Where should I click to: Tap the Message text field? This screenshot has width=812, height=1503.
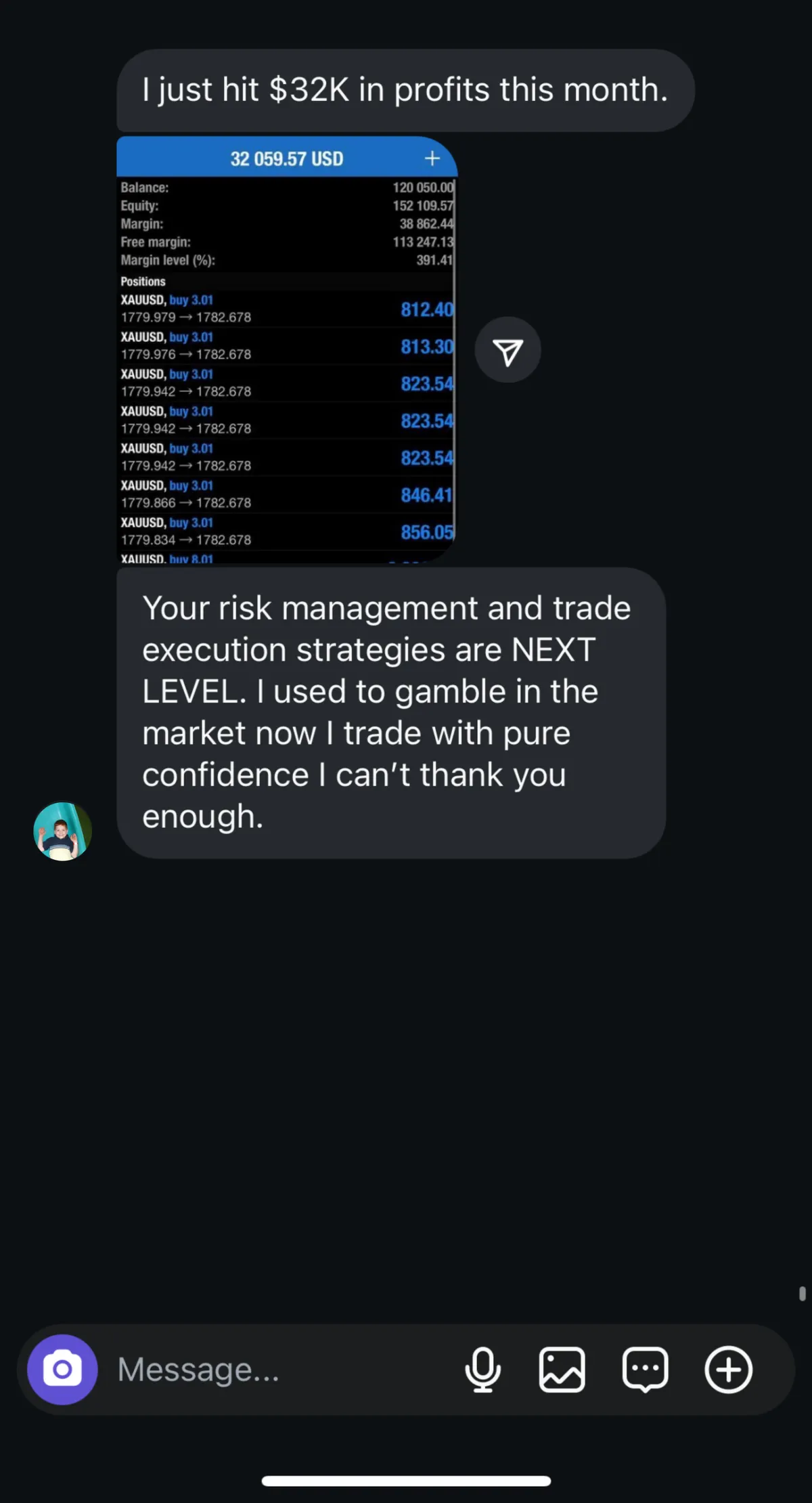(271, 1369)
